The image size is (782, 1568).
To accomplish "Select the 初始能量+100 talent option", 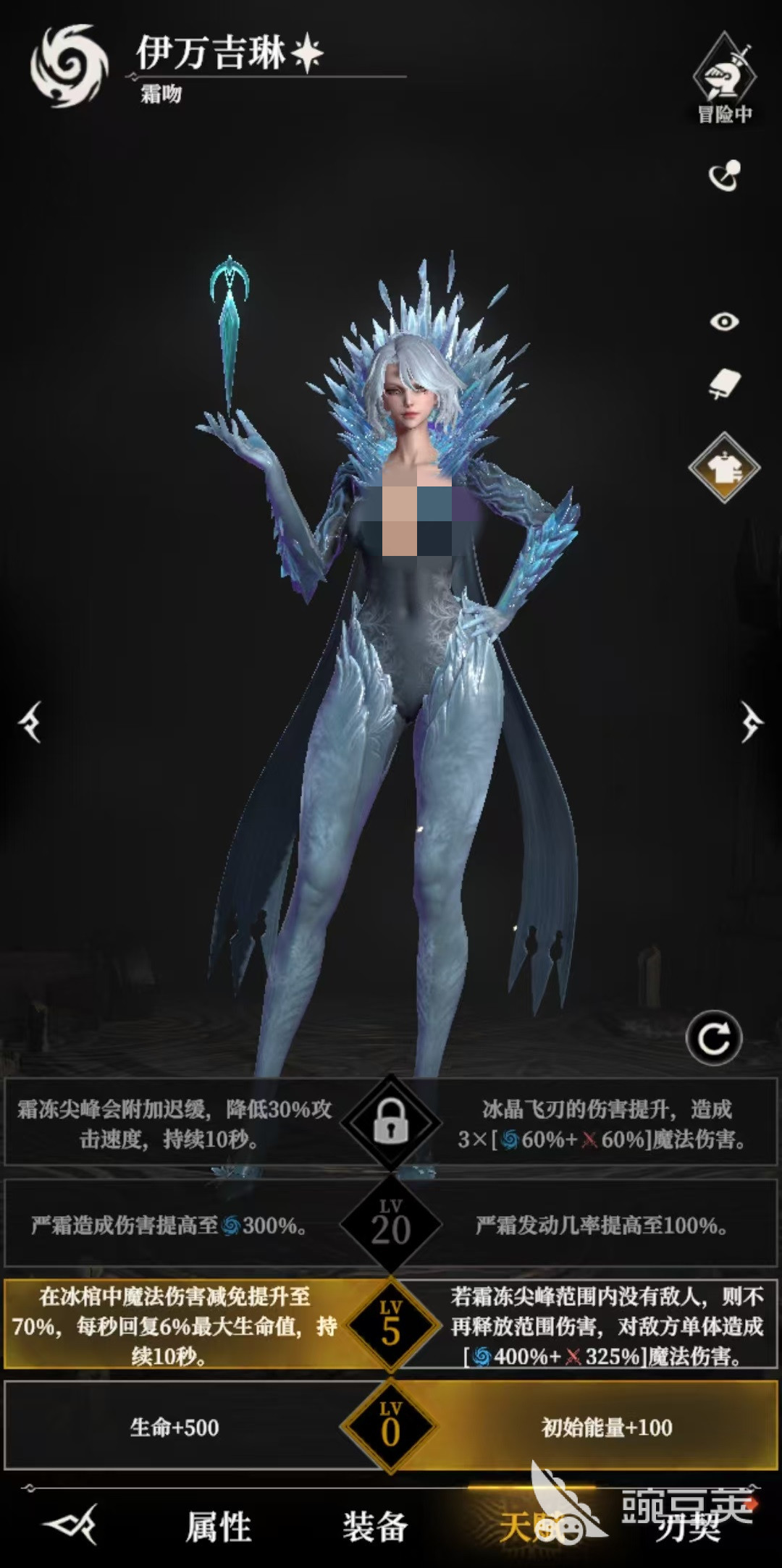I will (x=607, y=1428).
